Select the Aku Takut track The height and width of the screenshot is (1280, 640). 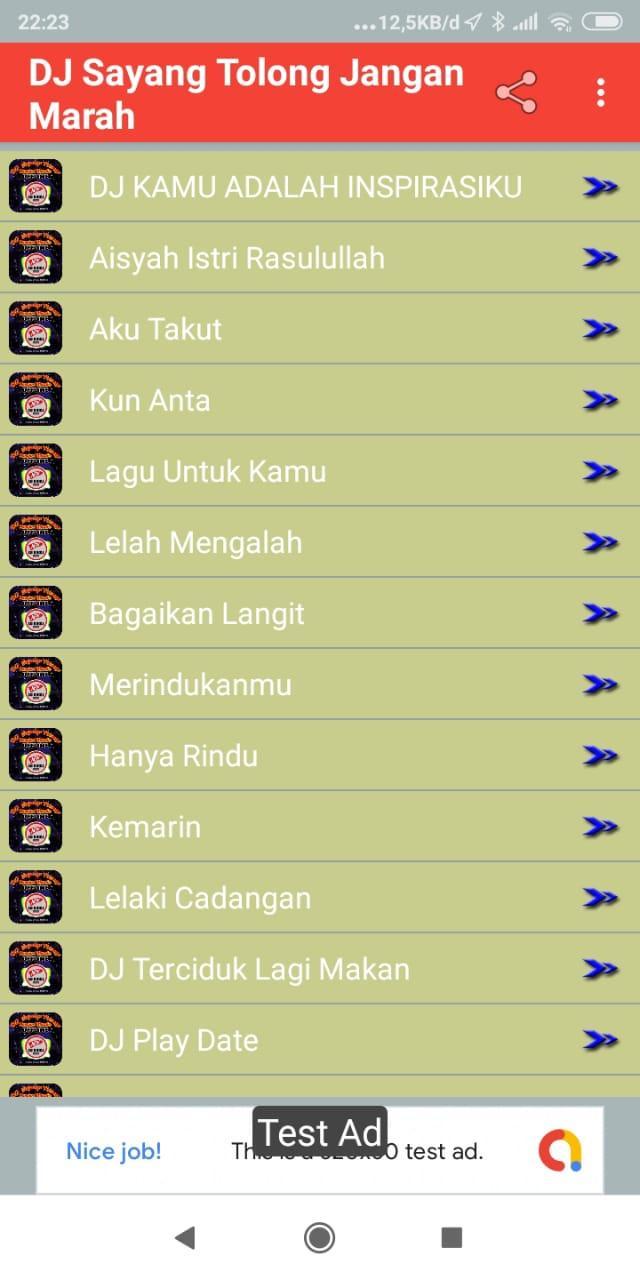(x=156, y=329)
